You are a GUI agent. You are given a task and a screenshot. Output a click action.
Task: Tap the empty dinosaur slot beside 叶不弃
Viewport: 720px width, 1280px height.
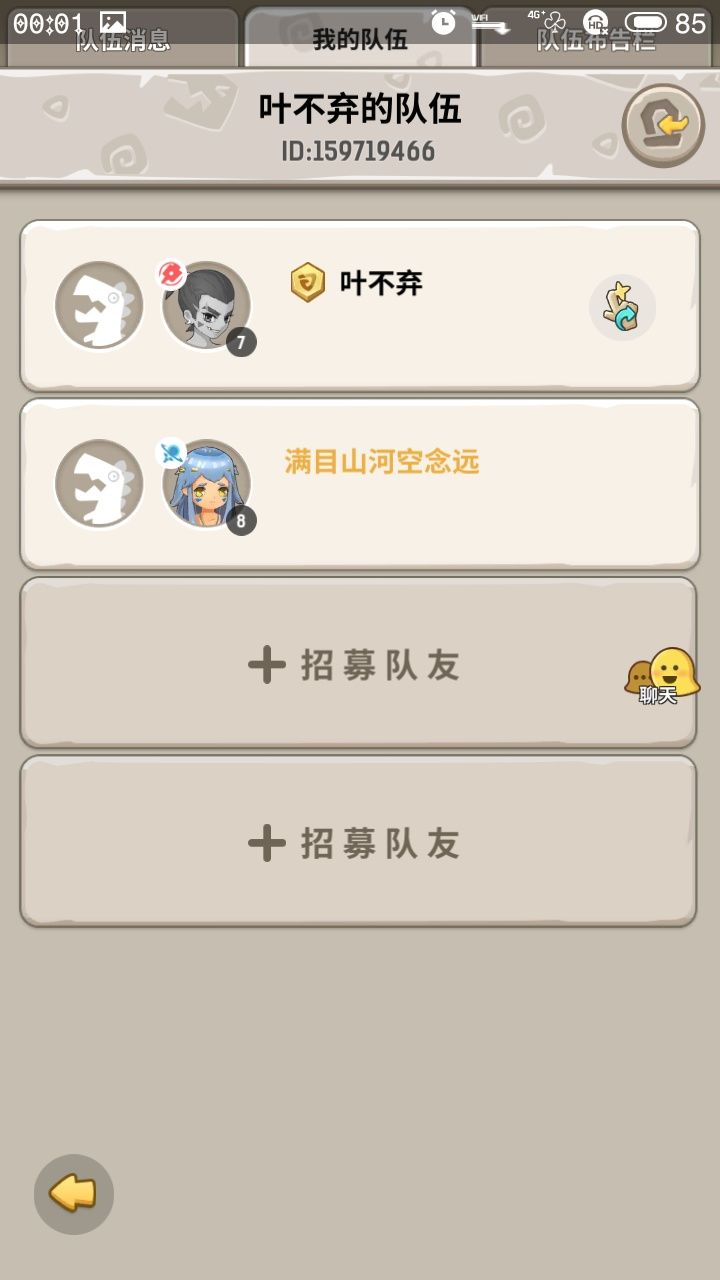click(x=99, y=306)
